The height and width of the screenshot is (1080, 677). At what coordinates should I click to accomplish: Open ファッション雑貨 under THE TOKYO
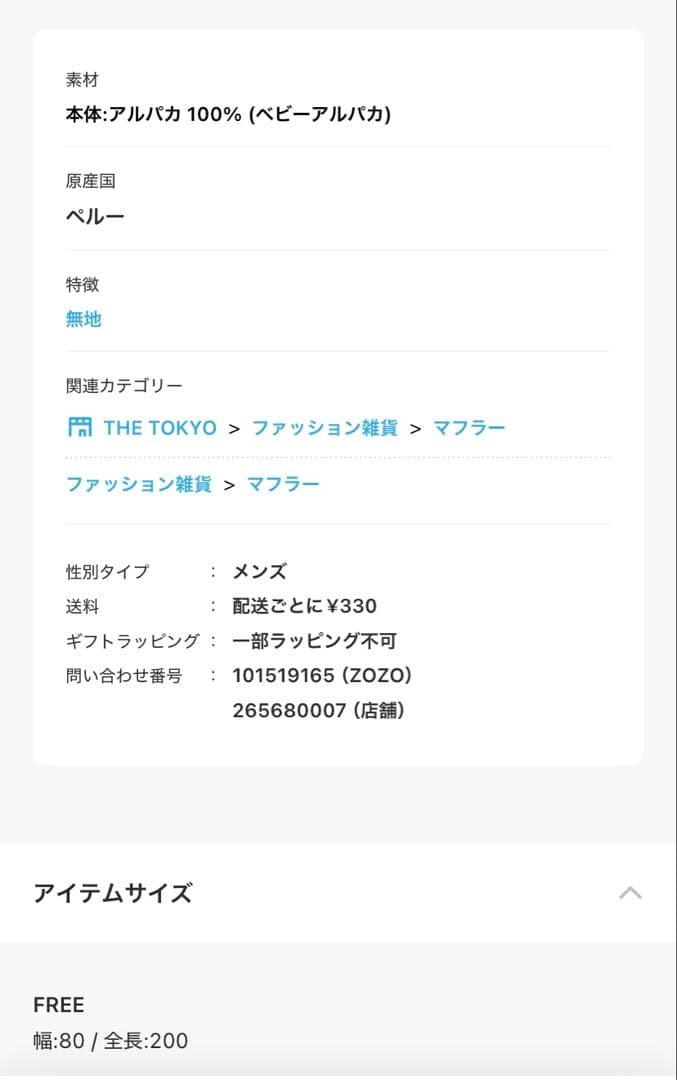click(324, 428)
